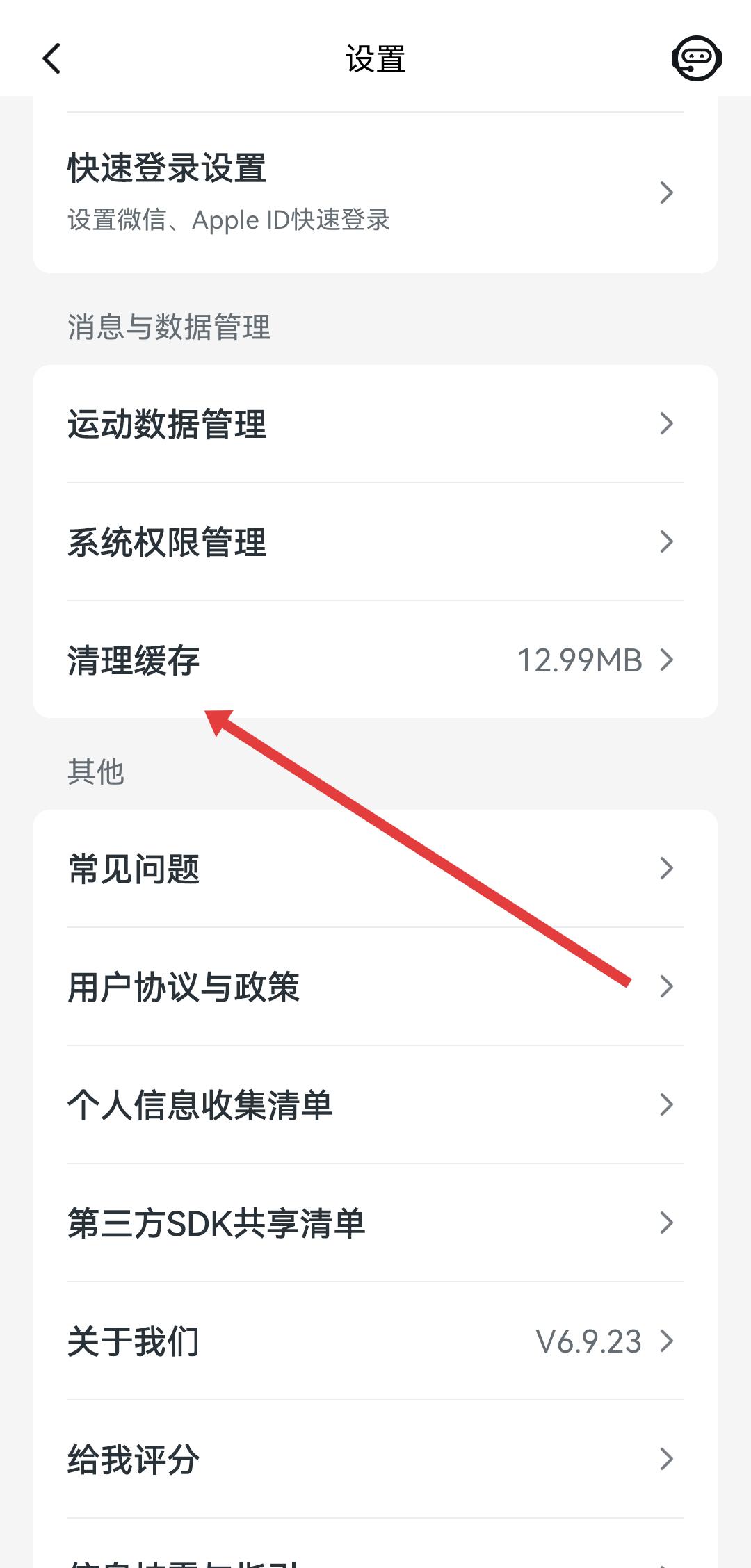Tap 清理缓存 to clear 12.99MB cache
The height and width of the screenshot is (1568, 751).
[375, 660]
